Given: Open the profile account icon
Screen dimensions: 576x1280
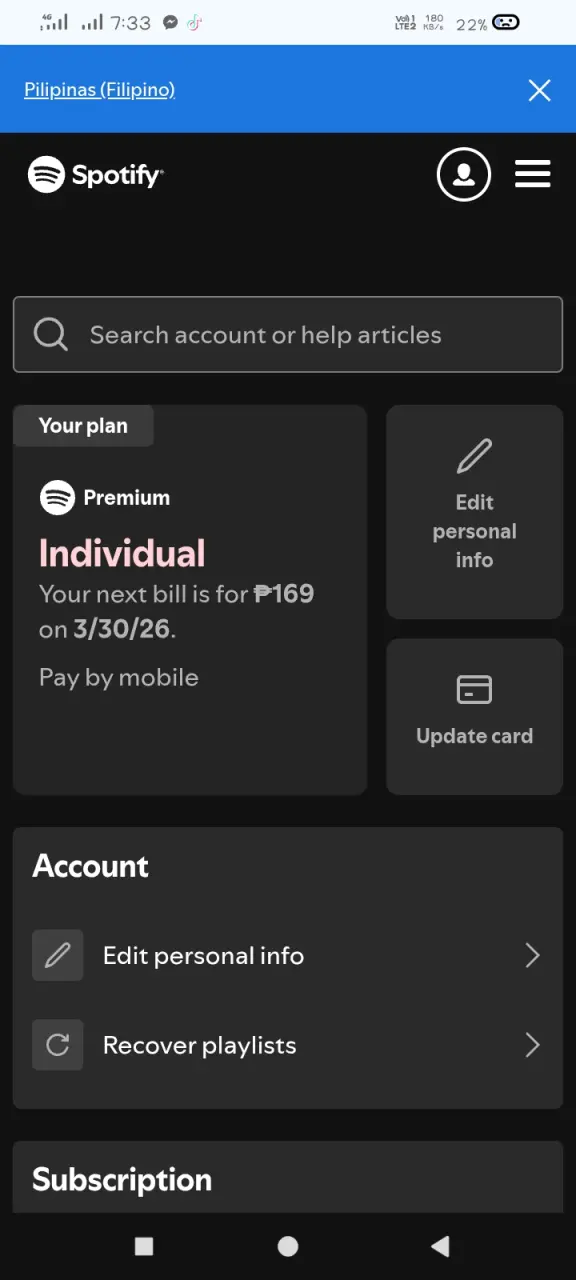Looking at the screenshot, I should tap(464, 175).
